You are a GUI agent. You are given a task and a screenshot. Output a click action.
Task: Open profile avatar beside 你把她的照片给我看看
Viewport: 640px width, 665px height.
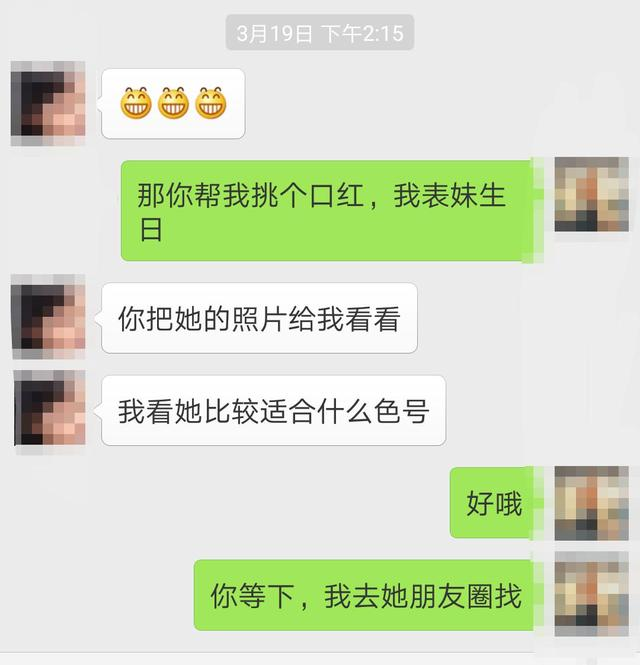tap(47, 318)
